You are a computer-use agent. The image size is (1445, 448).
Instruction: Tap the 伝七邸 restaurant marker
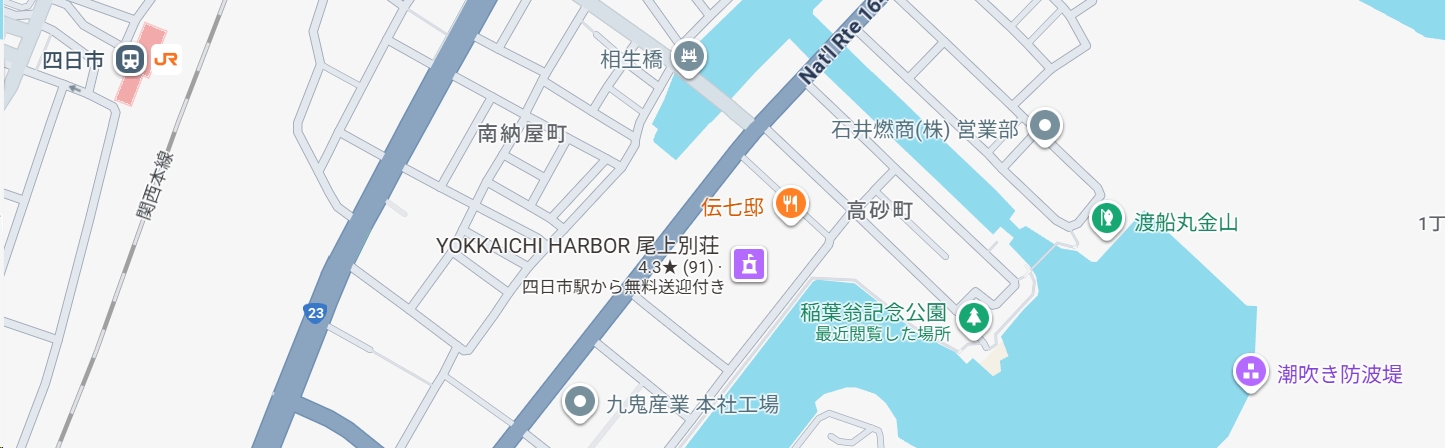(x=791, y=205)
